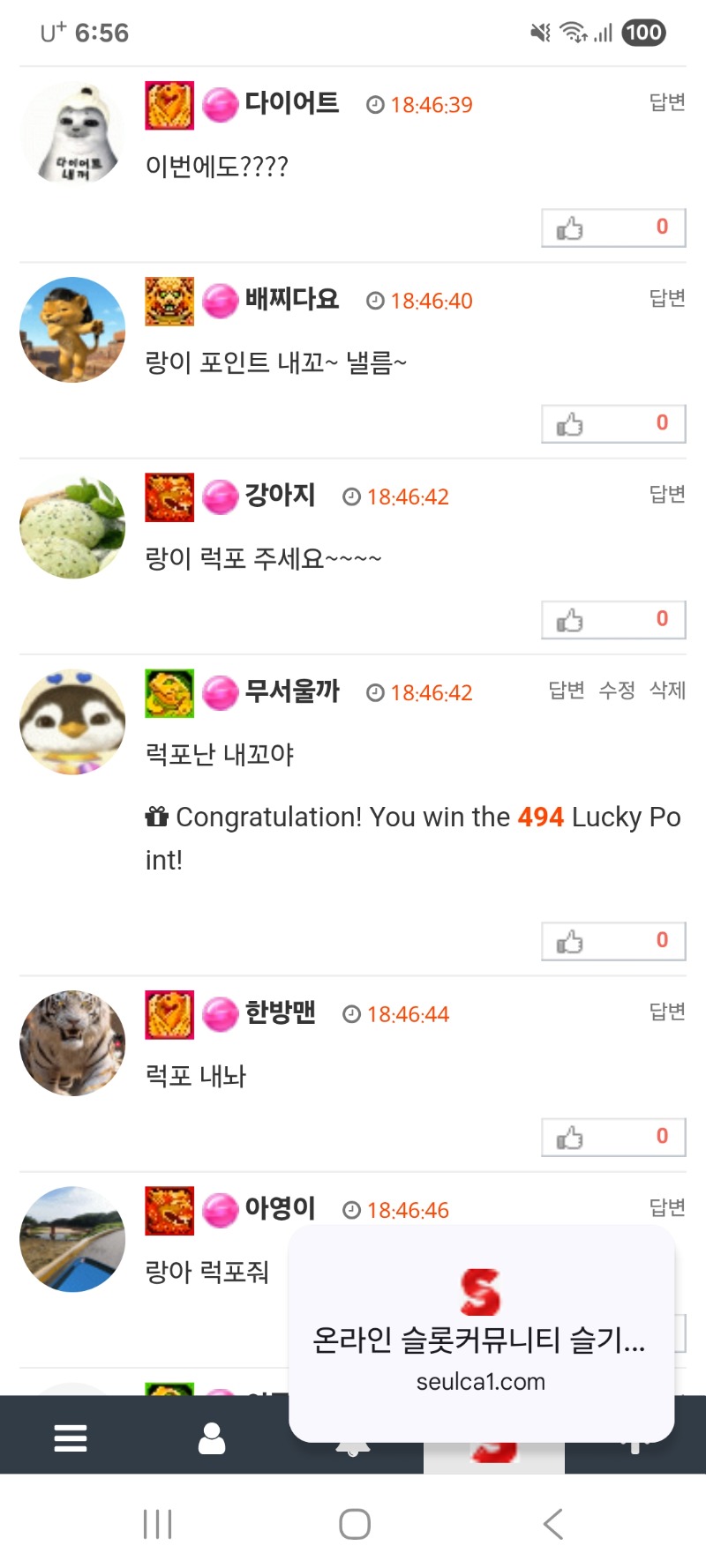The image size is (706, 1568).
Task: Open the user profile icon
Action: click(x=212, y=1437)
